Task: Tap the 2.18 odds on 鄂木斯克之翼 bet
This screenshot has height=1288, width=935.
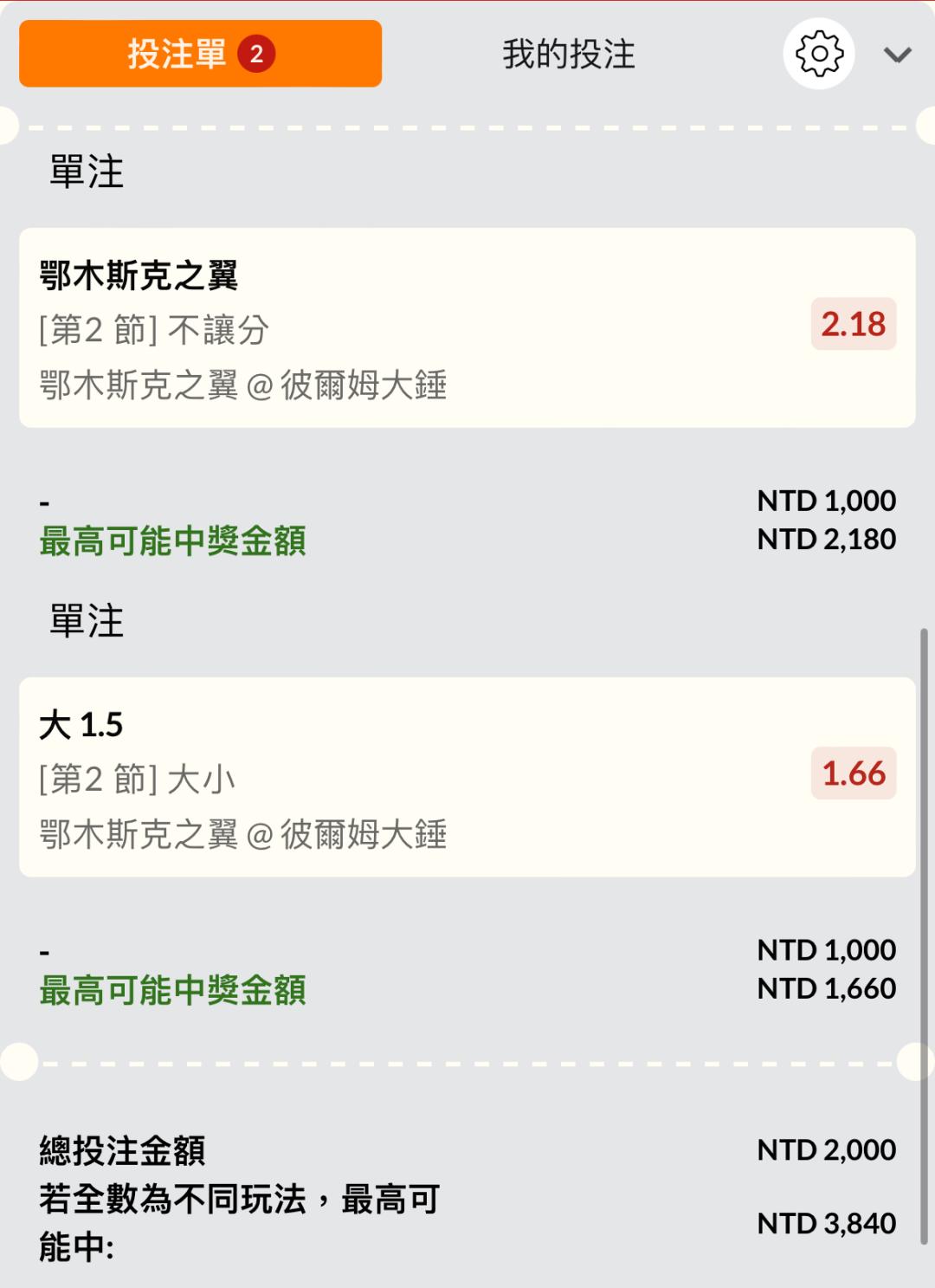Action: (x=853, y=324)
